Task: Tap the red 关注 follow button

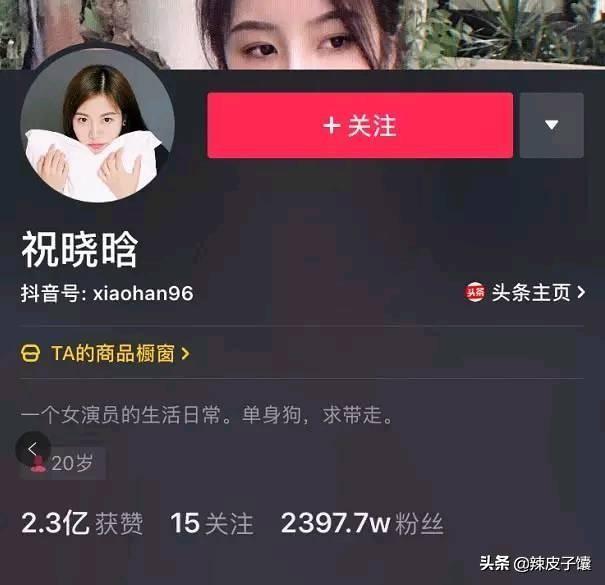Action: click(x=360, y=125)
